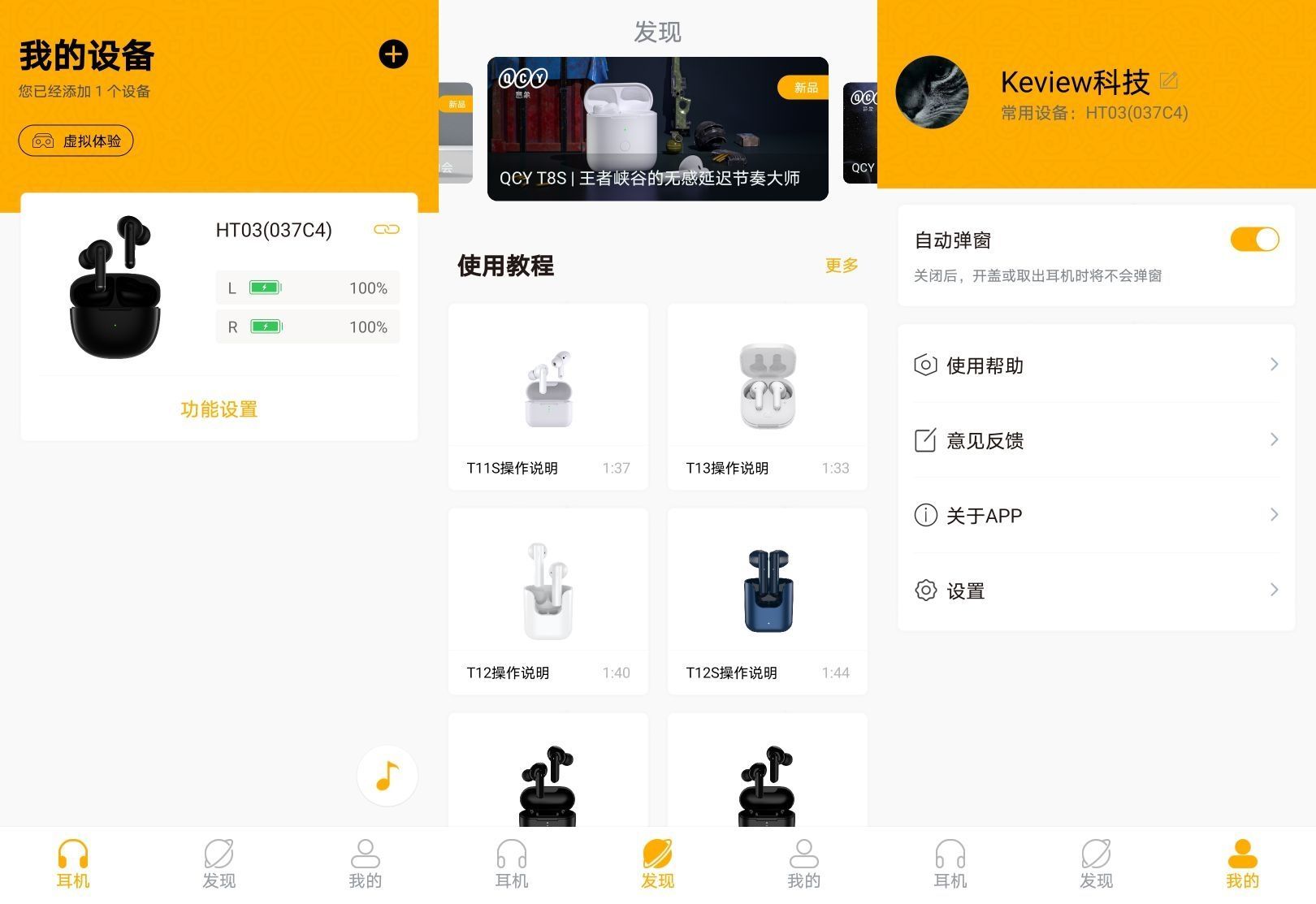Open the floating music note button
1316x904 pixels.
pos(387,776)
